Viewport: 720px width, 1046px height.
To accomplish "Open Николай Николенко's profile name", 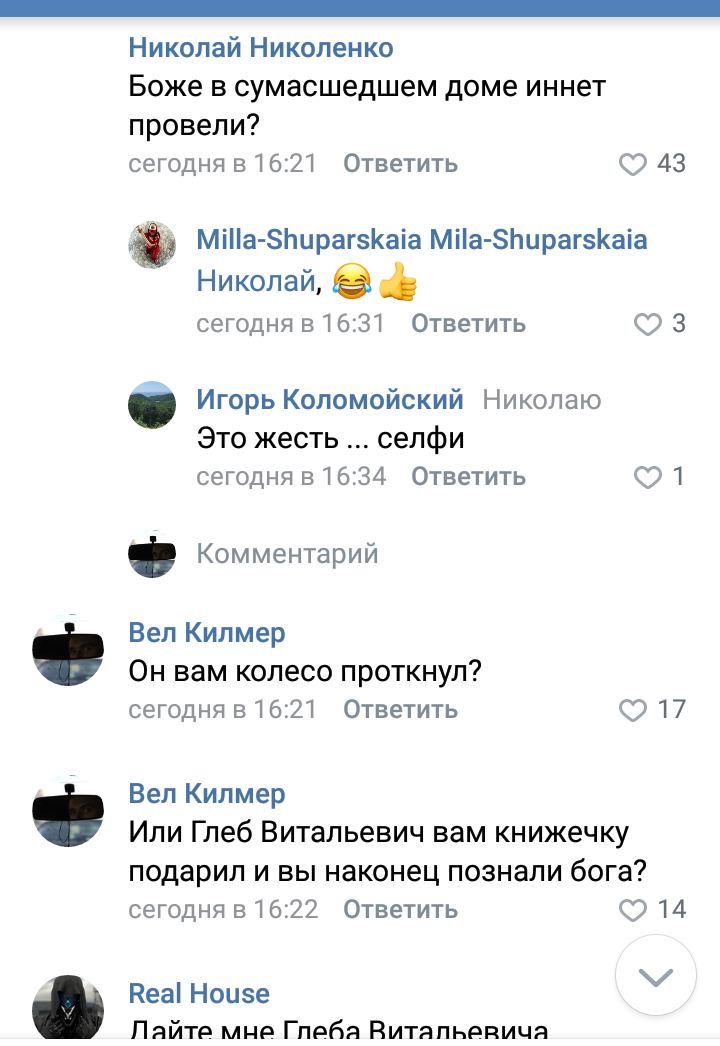I will (x=261, y=48).
